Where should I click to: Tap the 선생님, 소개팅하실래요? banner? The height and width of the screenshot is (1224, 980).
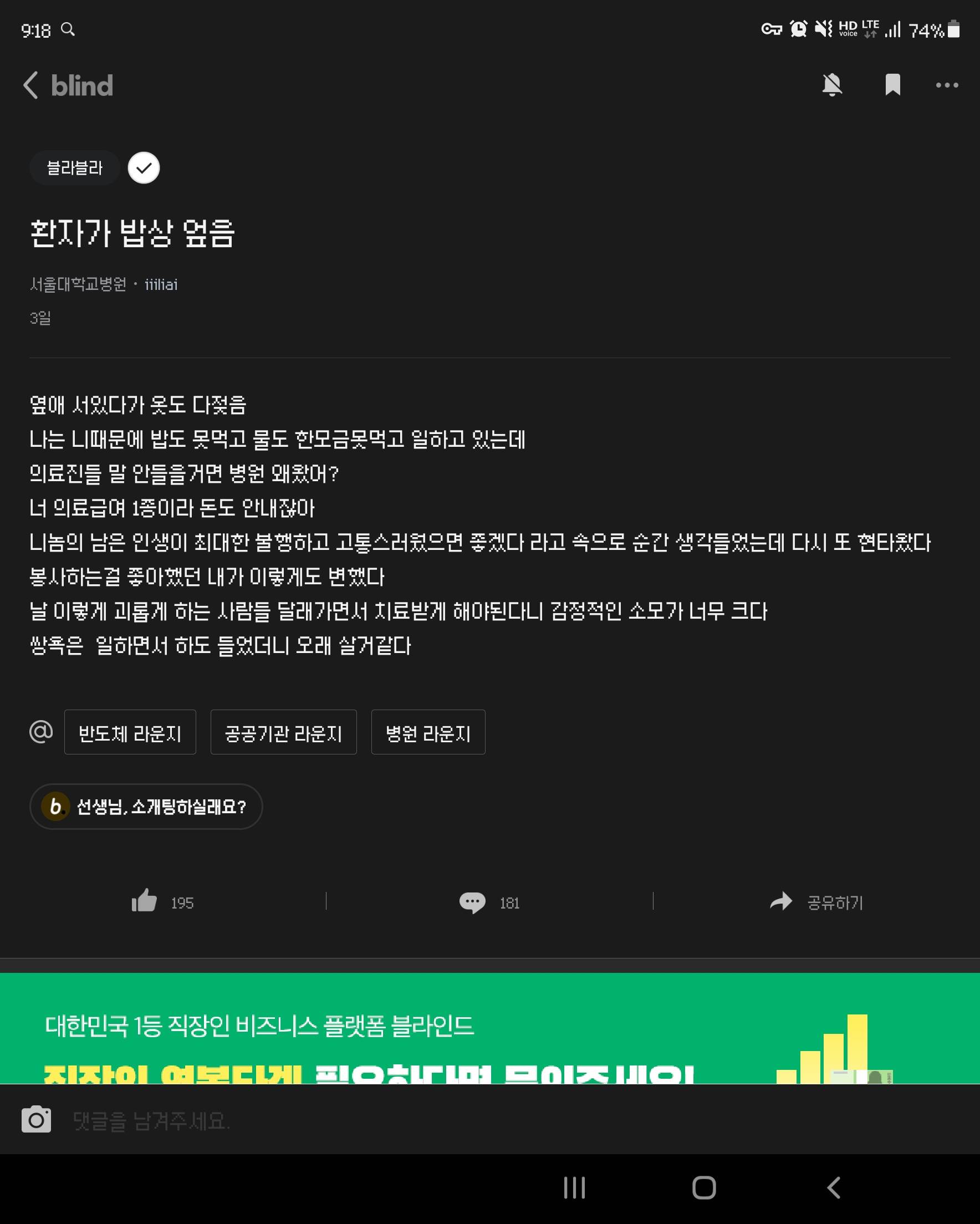(146, 807)
